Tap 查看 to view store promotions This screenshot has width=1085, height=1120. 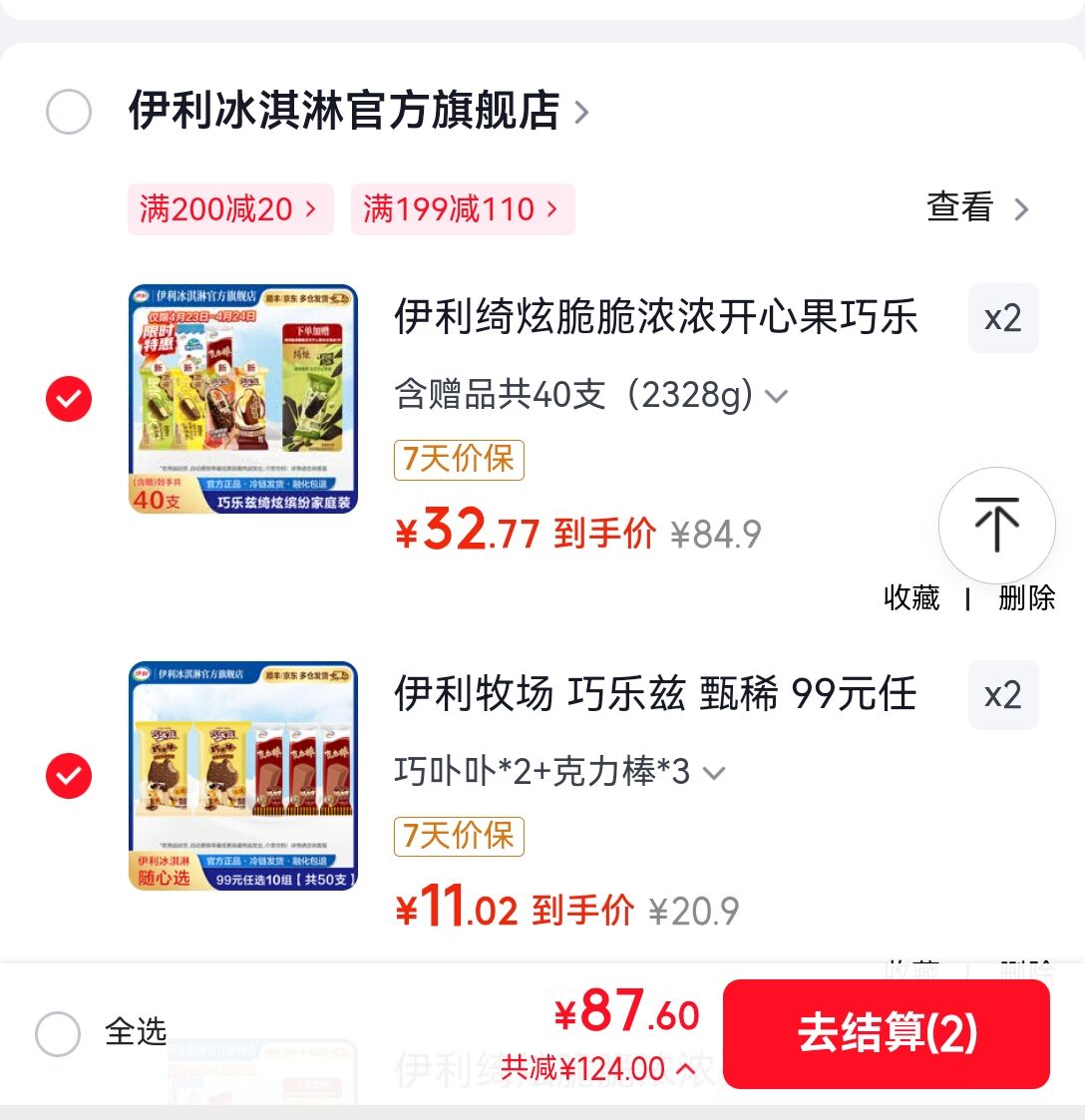point(976,207)
